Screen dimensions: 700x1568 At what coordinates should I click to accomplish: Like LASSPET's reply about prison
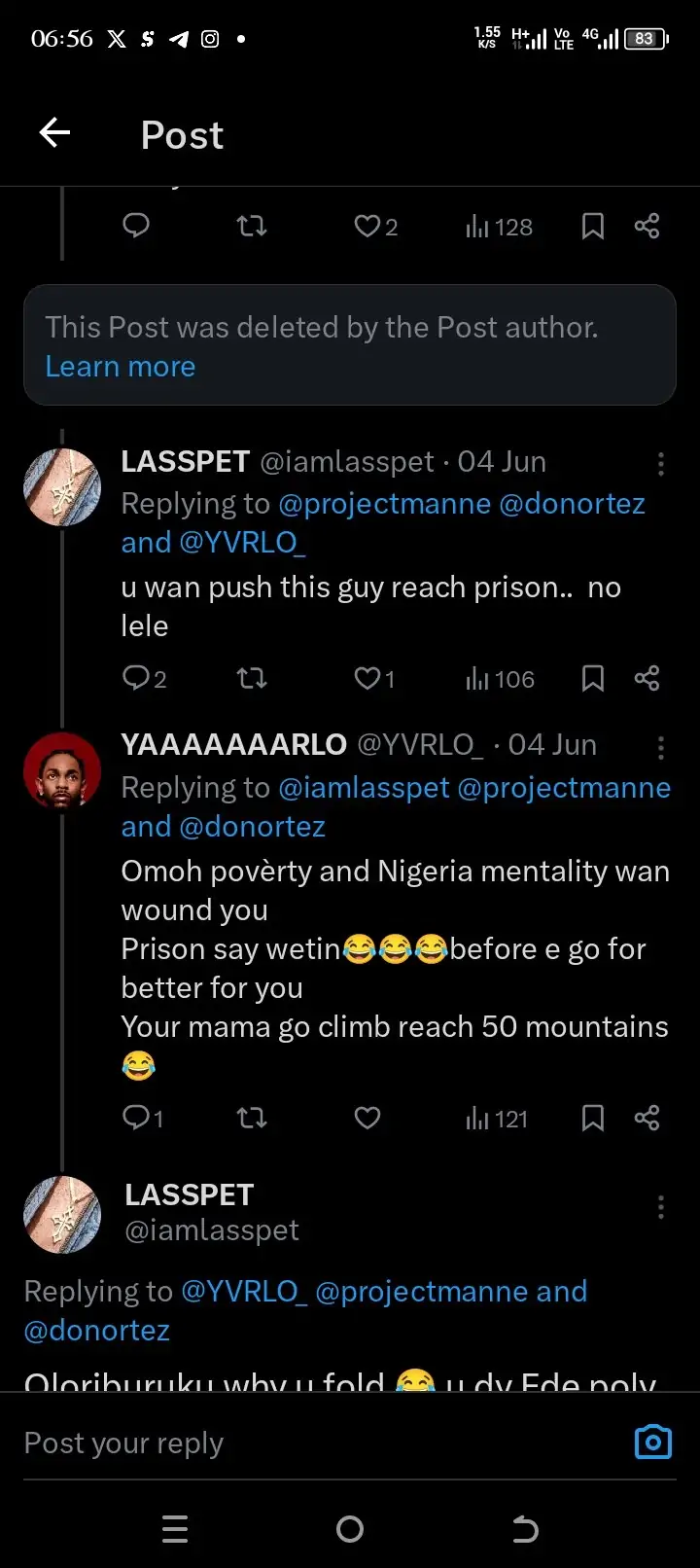367,678
